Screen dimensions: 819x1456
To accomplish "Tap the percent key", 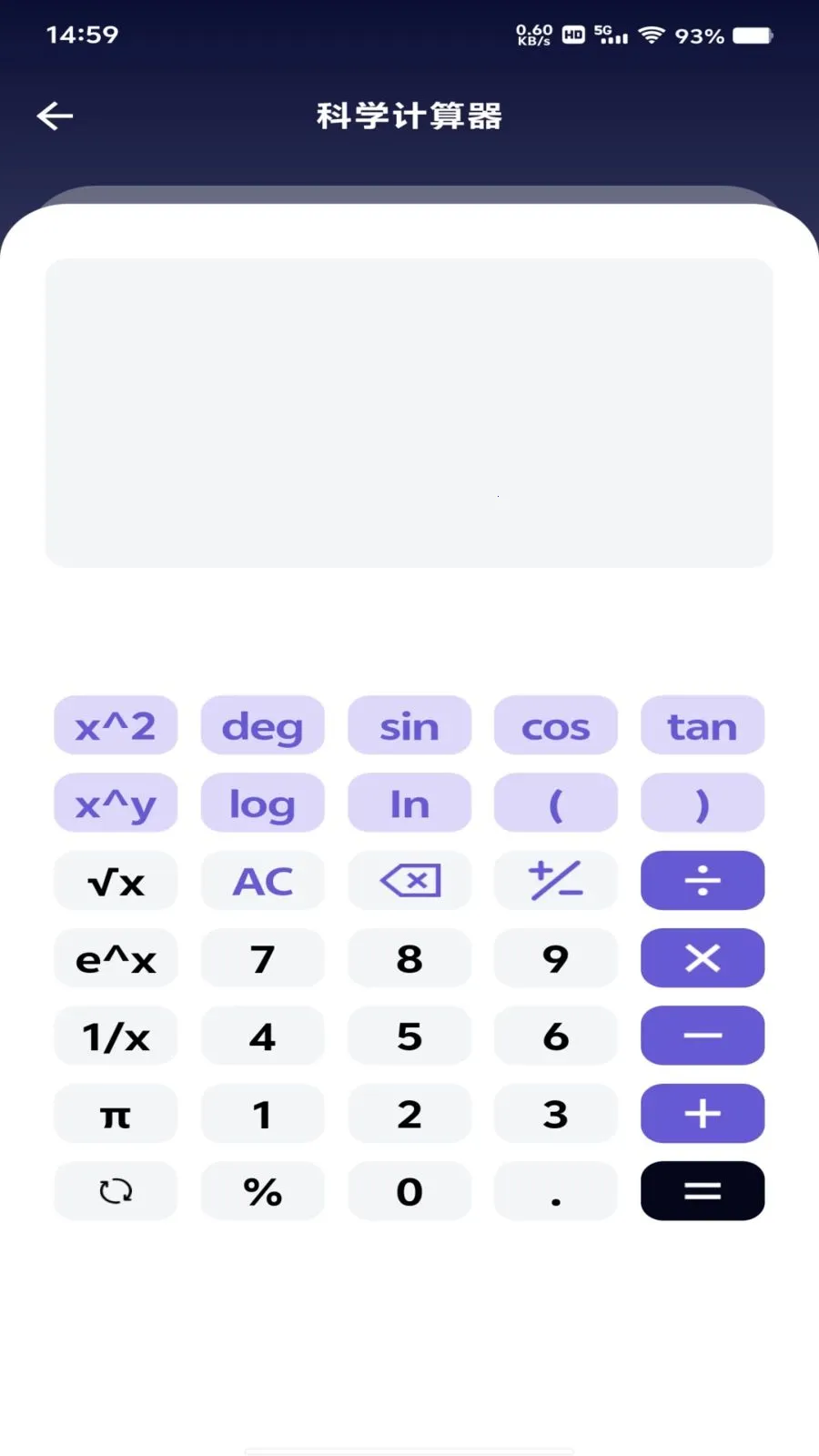I will click(262, 1191).
